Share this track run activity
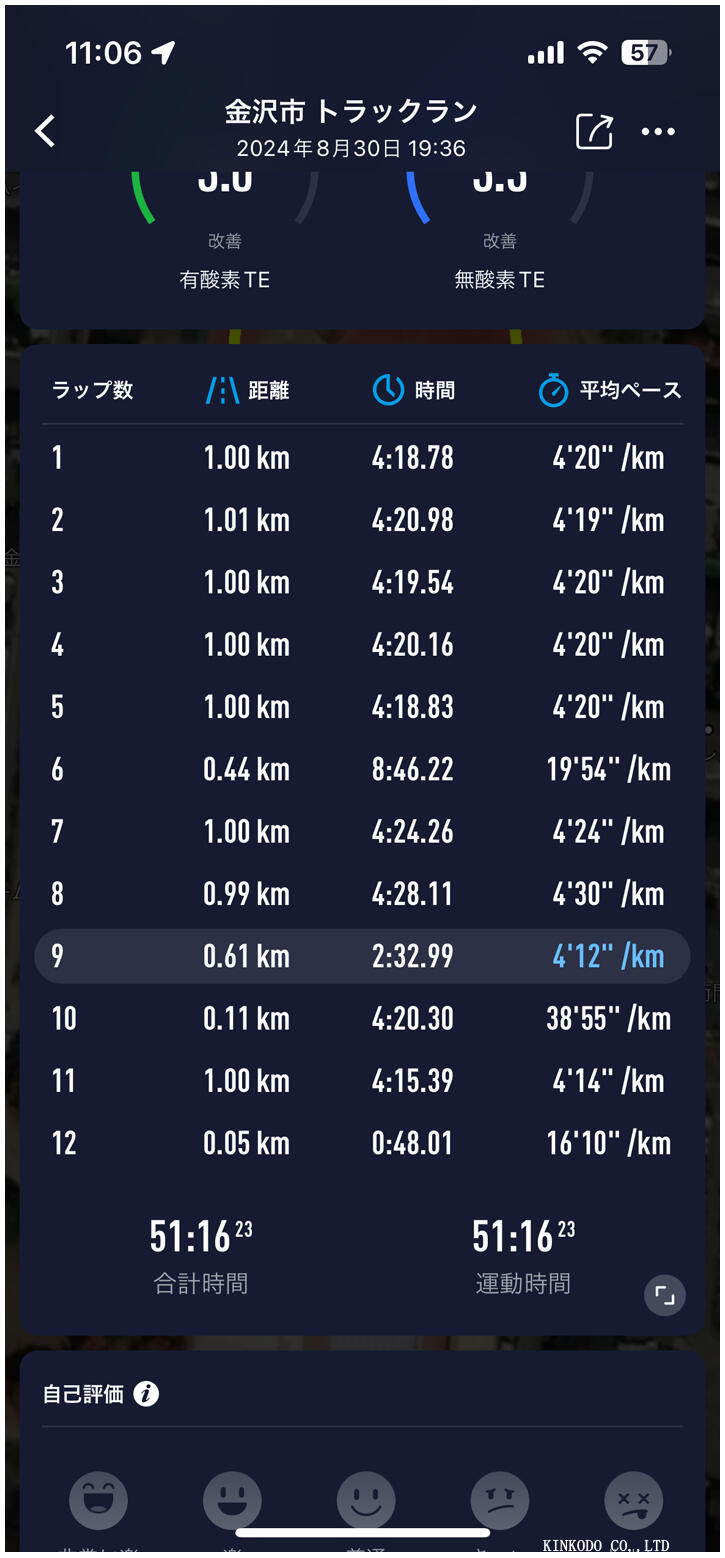Screen dimensions: 725x1558 coord(594,131)
